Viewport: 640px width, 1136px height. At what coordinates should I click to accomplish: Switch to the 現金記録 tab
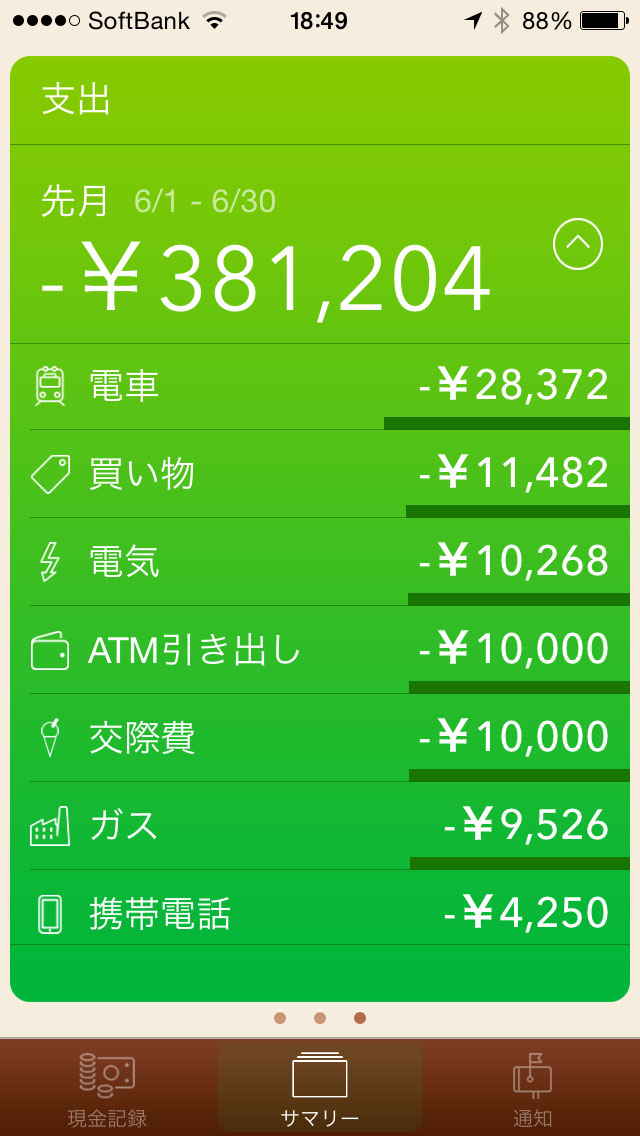[107, 1088]
